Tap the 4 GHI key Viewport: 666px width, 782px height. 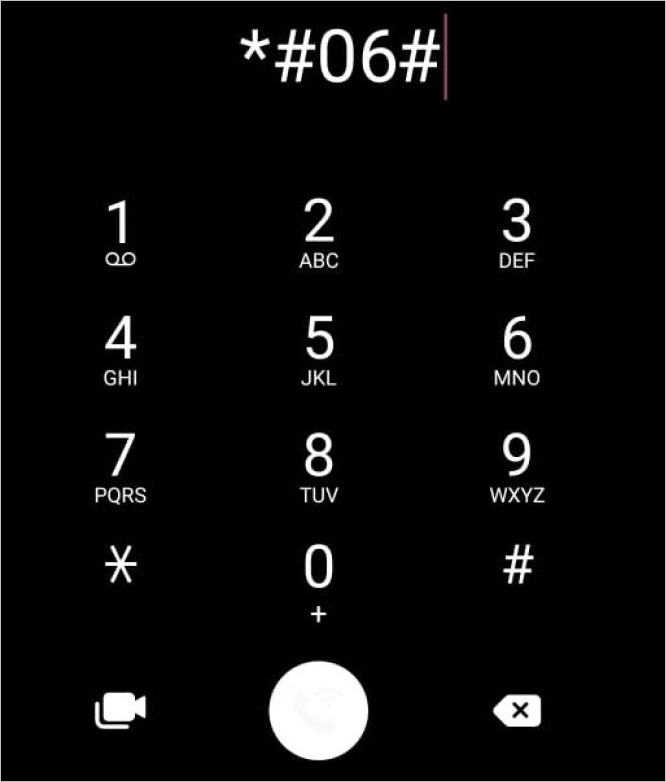click(x=120, y=351)
